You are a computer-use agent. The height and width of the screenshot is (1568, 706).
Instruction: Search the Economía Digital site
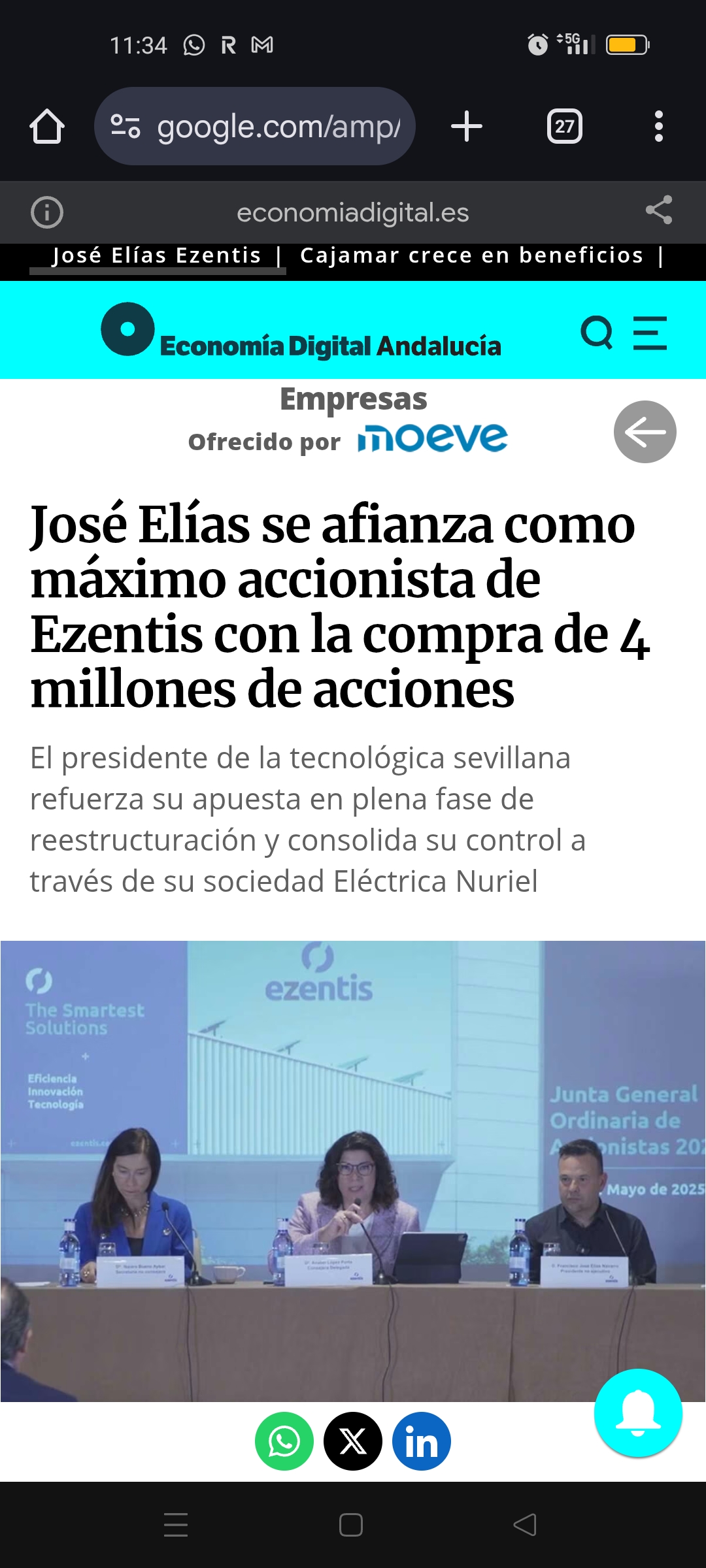tap(597, 333)
